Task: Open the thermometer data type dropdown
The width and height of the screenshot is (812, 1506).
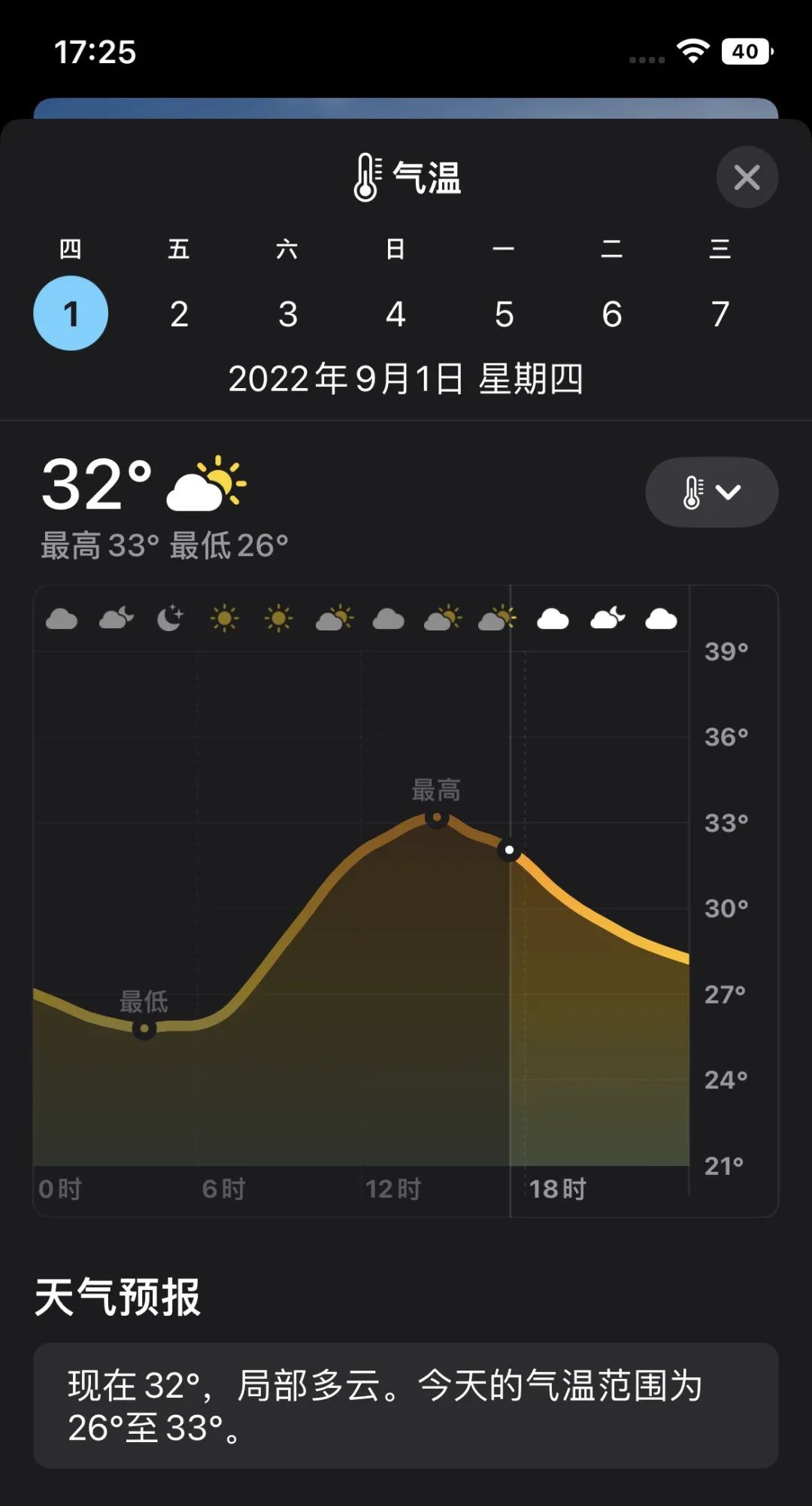Action: (711, 492)
